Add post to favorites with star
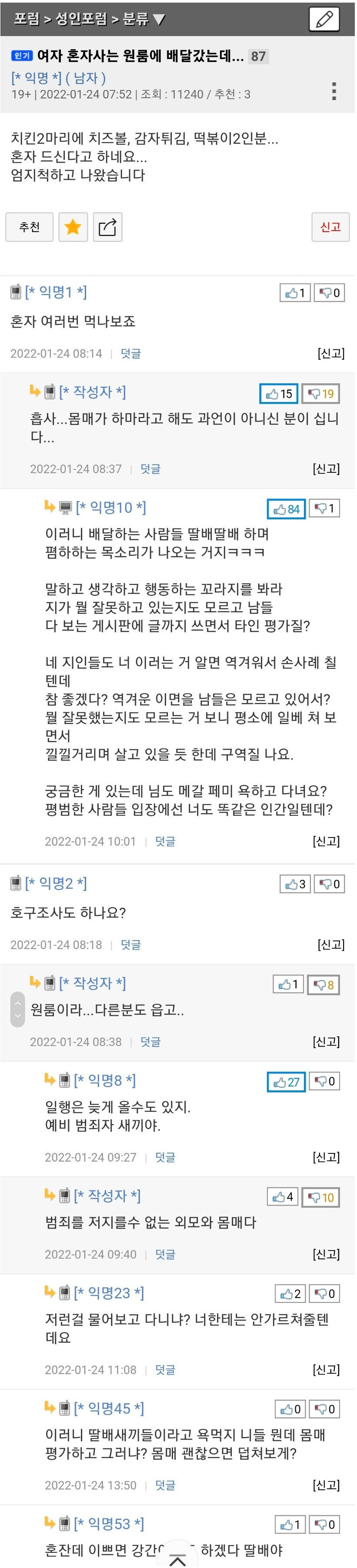357x1568 pixels. (x=73, y=227)
